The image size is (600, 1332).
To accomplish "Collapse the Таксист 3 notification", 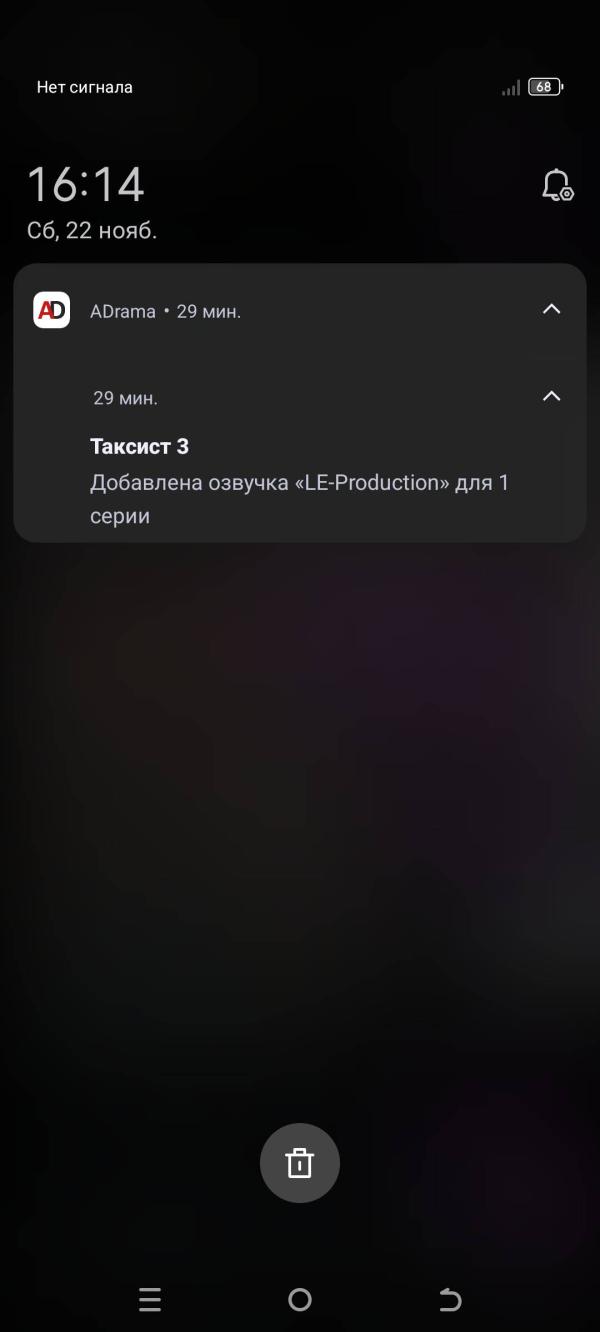I will tap(551, 397).
